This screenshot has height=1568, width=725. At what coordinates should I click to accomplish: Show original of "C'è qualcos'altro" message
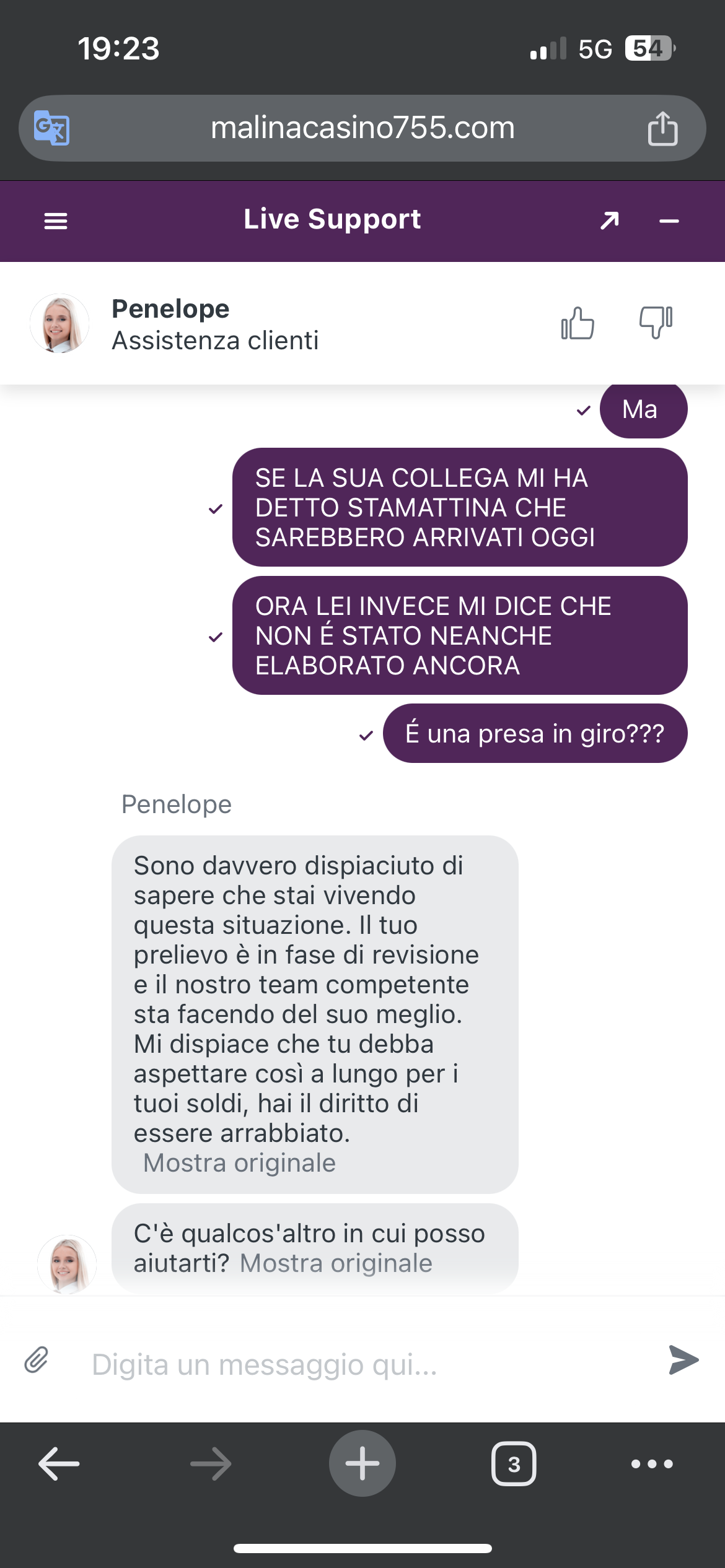pos(336,1263)
